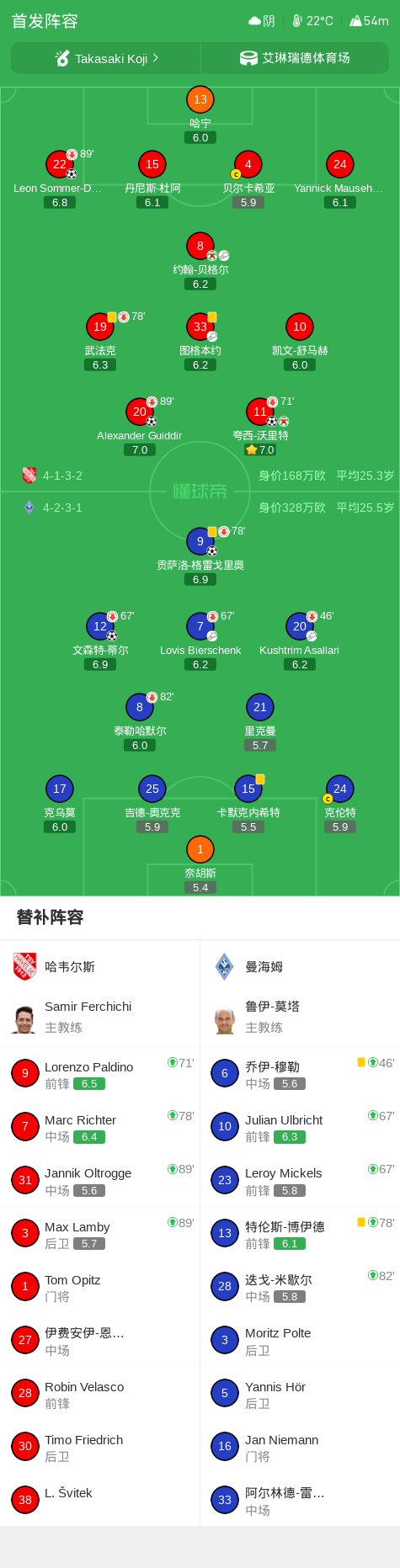Open bench player Jan Niemann

click(x=300, y=1447)
